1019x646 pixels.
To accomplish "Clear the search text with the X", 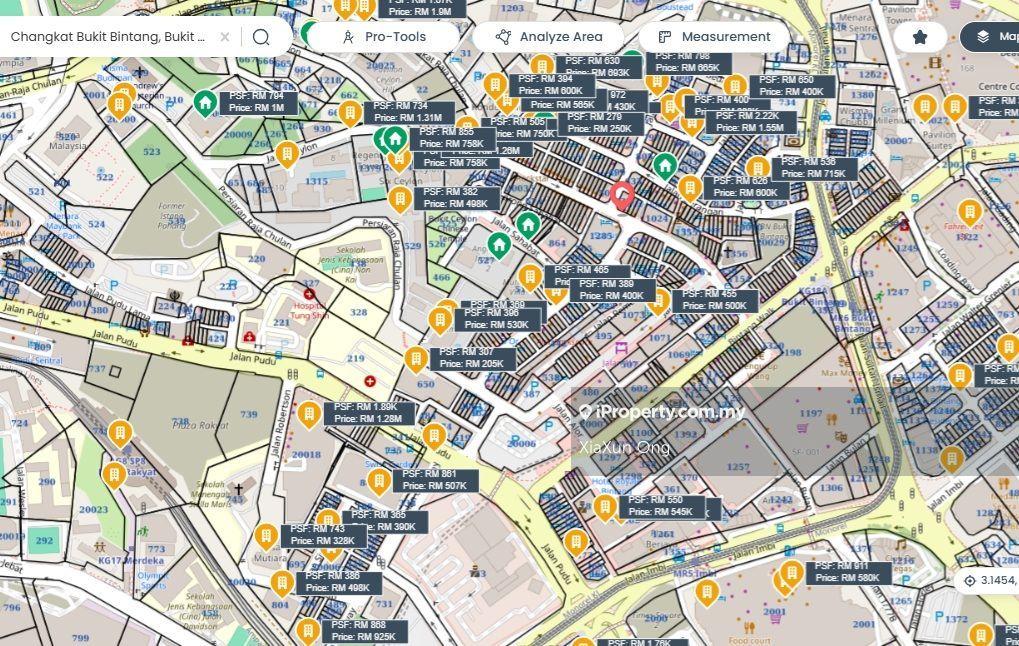I will pos(225,37).
